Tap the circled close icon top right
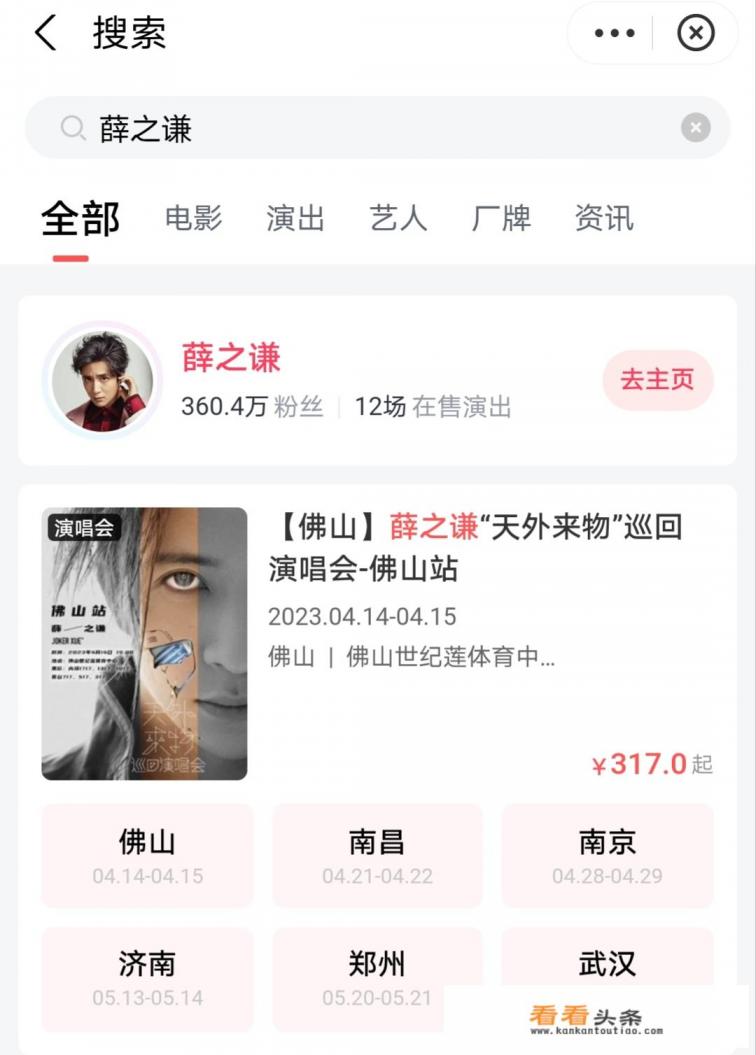The width and height of the screenshot is (756, 1055). click(695, 33)
